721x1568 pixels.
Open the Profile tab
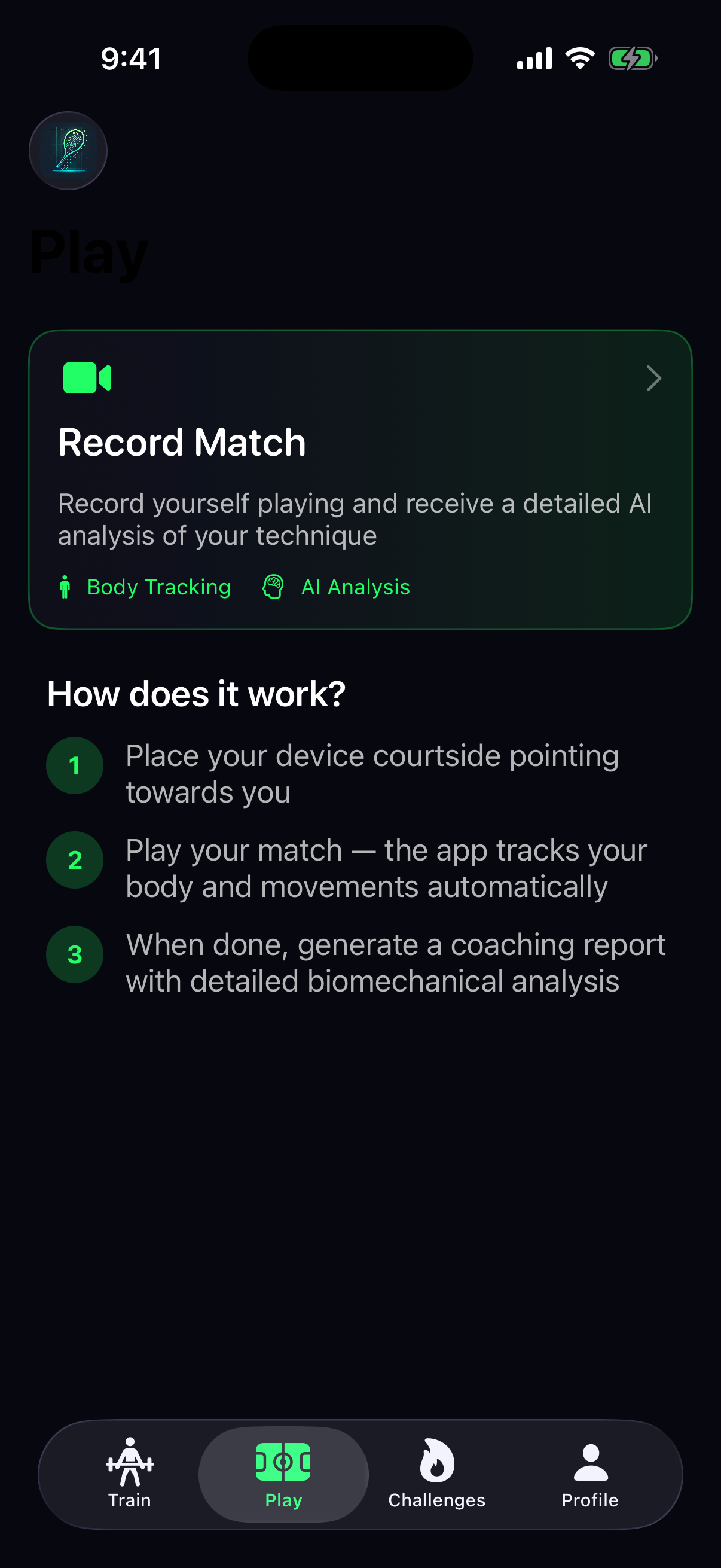tap(589, 1474)
